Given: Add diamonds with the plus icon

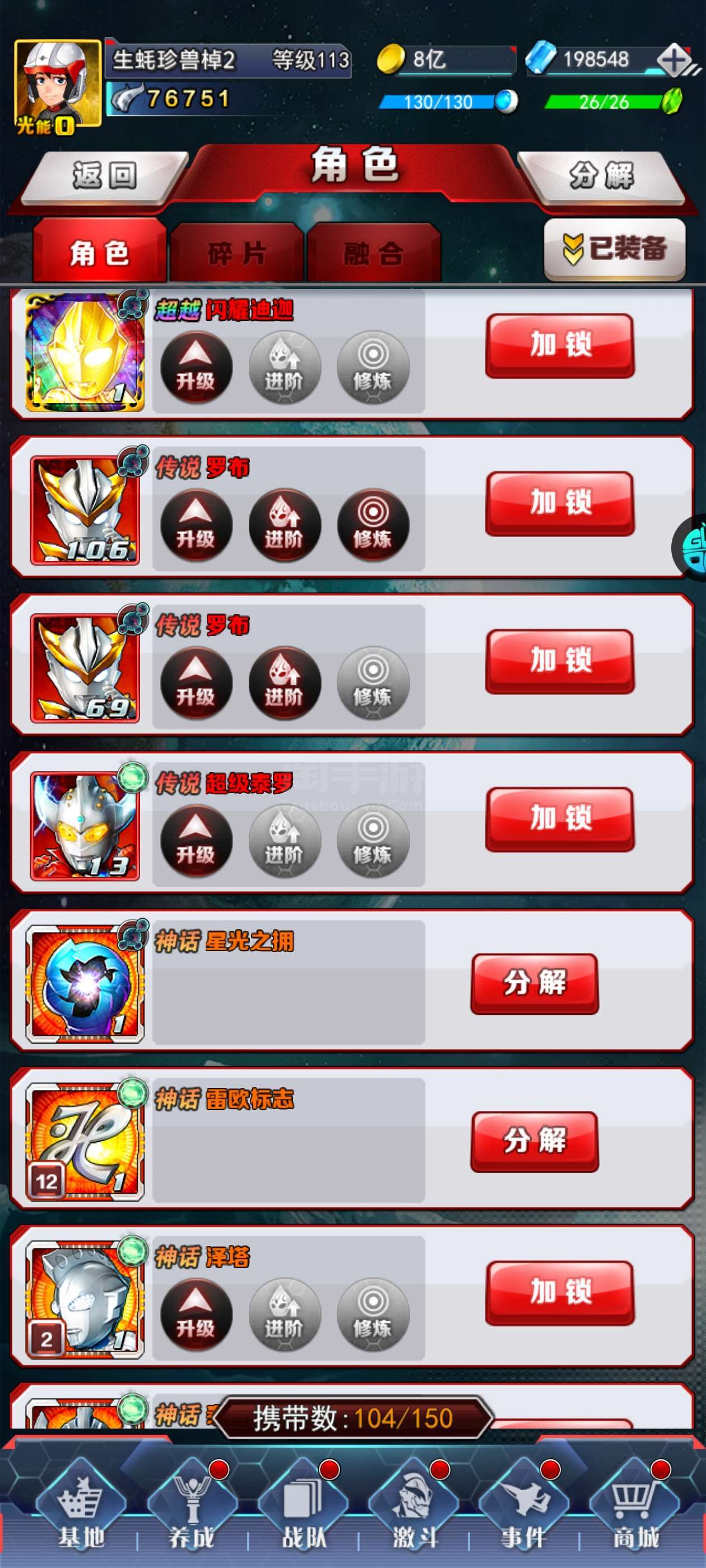Looking at the screenshot, I should click(x=674, y=60).
